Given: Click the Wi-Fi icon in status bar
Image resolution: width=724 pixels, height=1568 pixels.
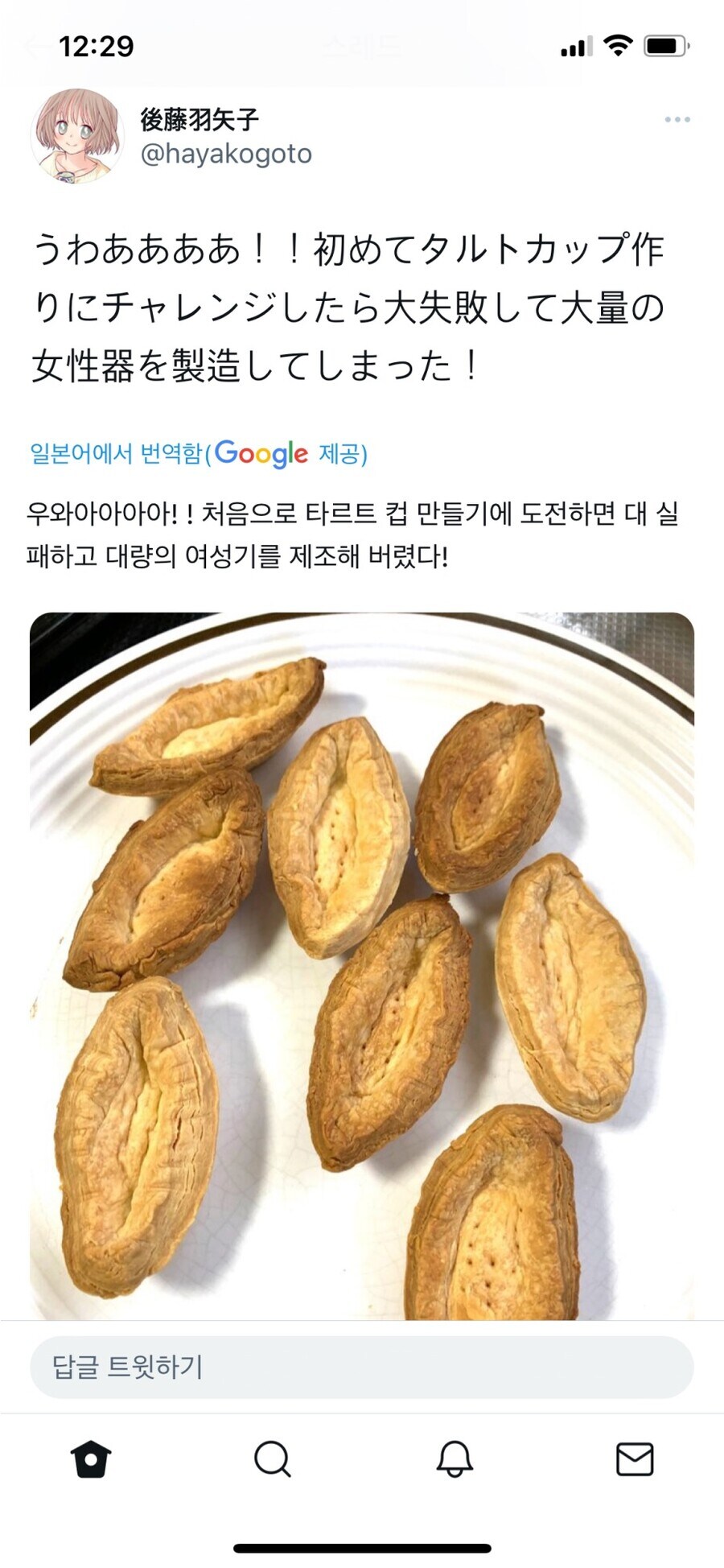Looking at the screenshot, I should click(x=619, y=47).
